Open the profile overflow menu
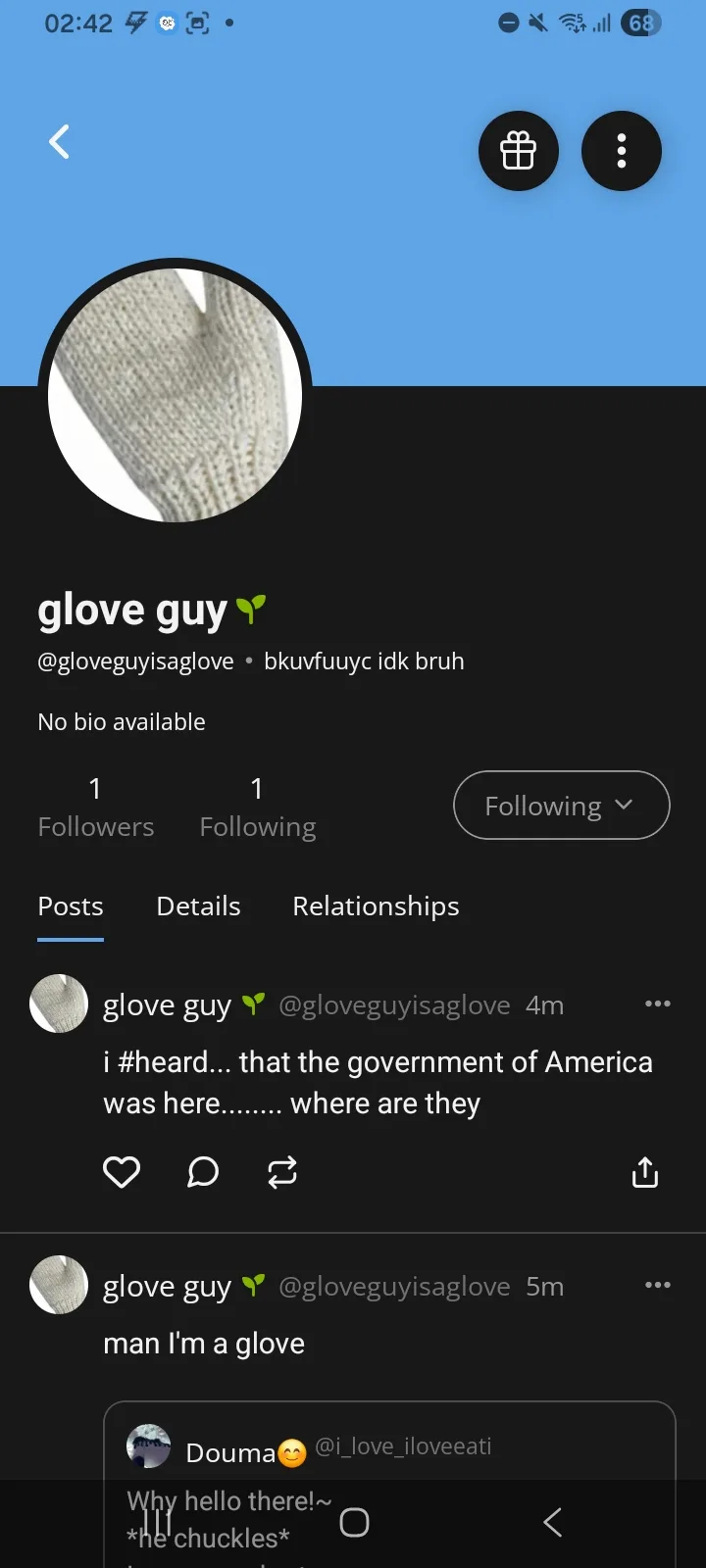 pyautogui.click(x=621, y=151)
